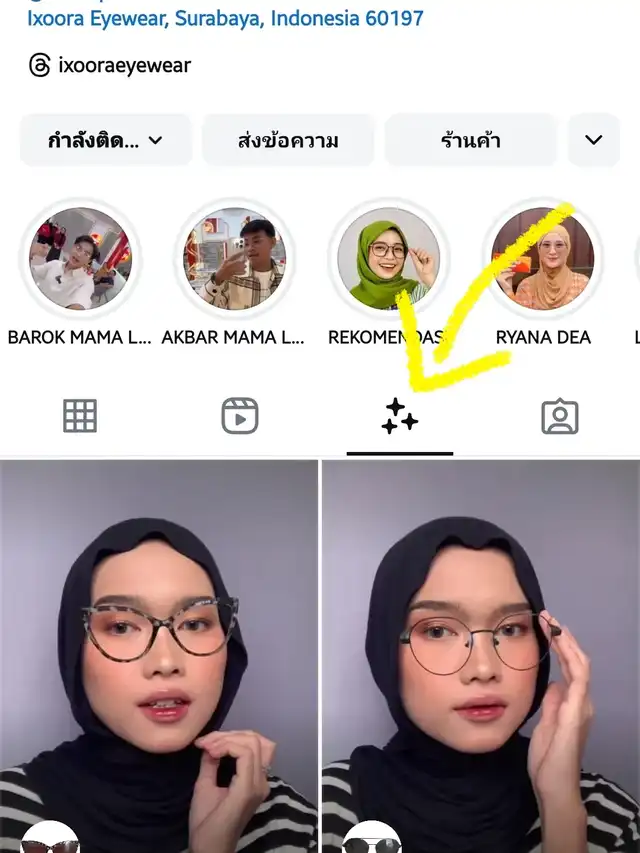640x853 pixels.
Task: Expand suggested accounts chevron button
Action: pyautogui.click(x=594, y=140)
